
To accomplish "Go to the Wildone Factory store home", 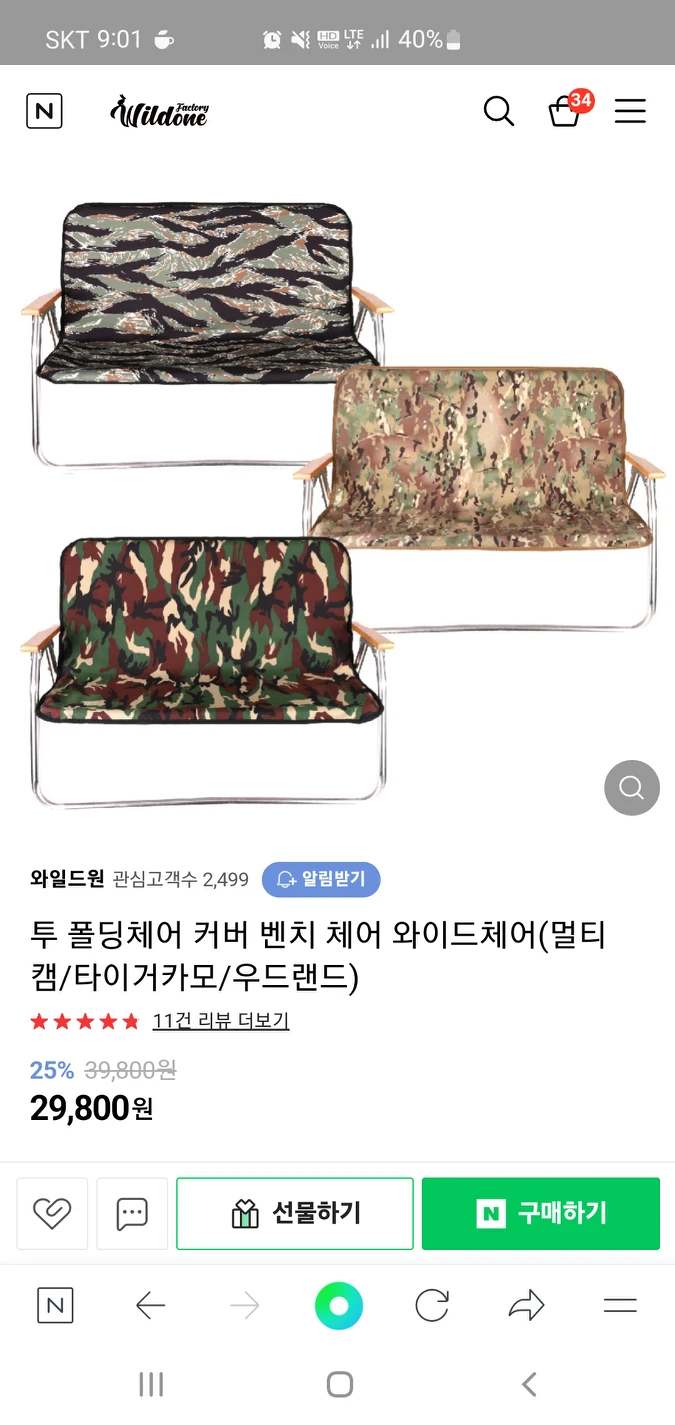I will point(160,111).
